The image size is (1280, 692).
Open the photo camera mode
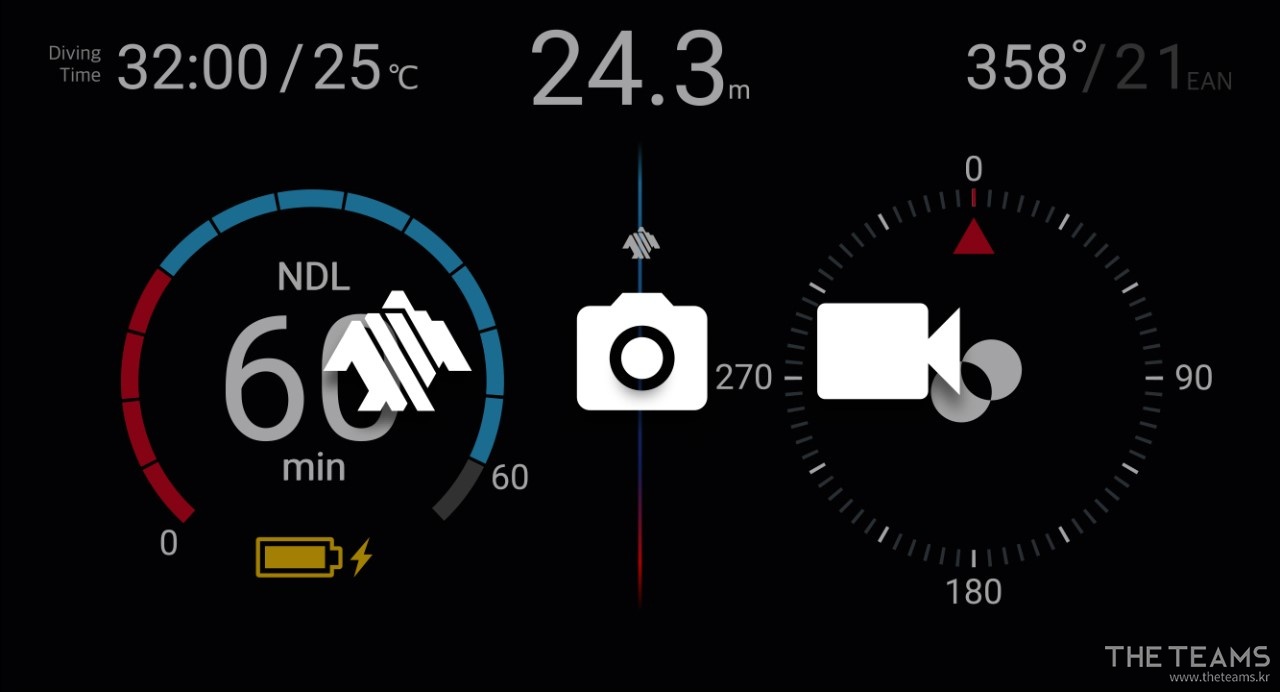pos(641,353)
